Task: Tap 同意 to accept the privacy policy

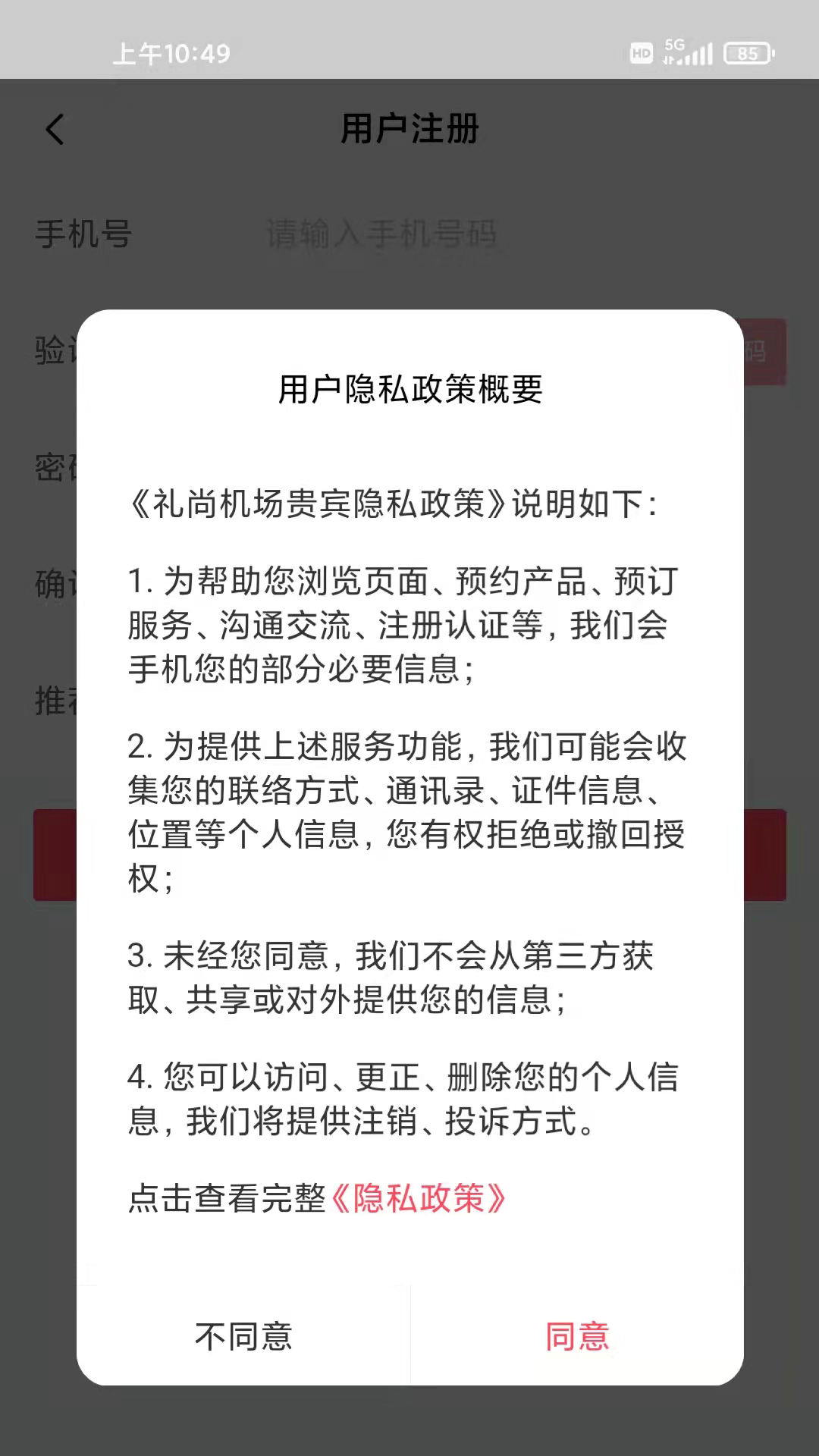Action: click(577, 1336)
